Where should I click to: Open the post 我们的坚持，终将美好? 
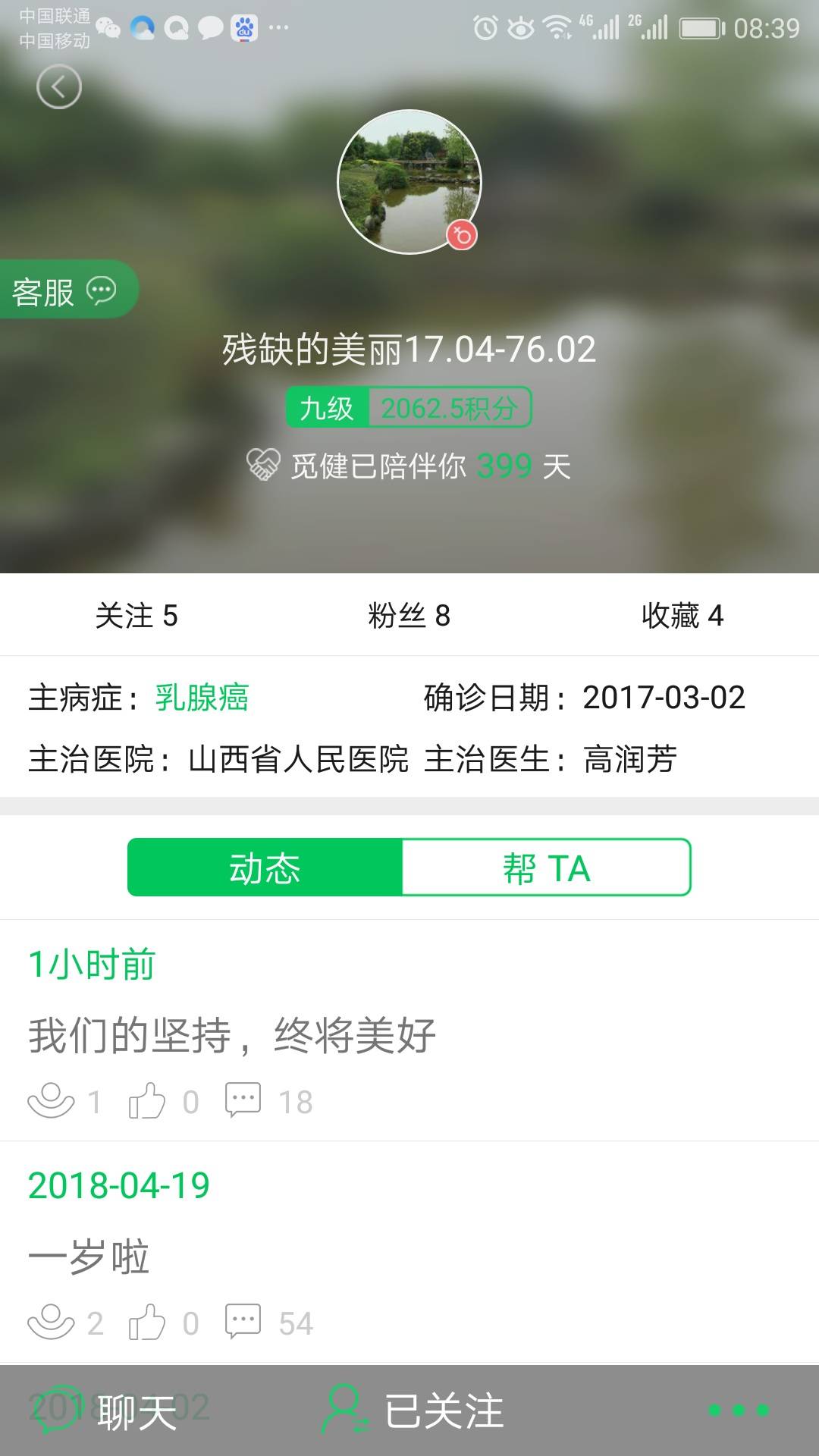pos(232,1035)
